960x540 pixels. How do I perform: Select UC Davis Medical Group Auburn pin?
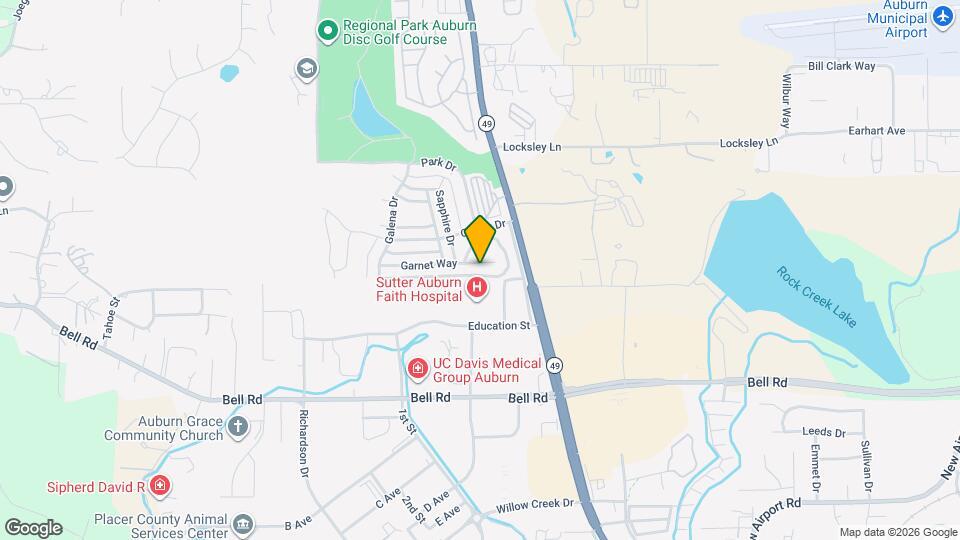(417, 370)
